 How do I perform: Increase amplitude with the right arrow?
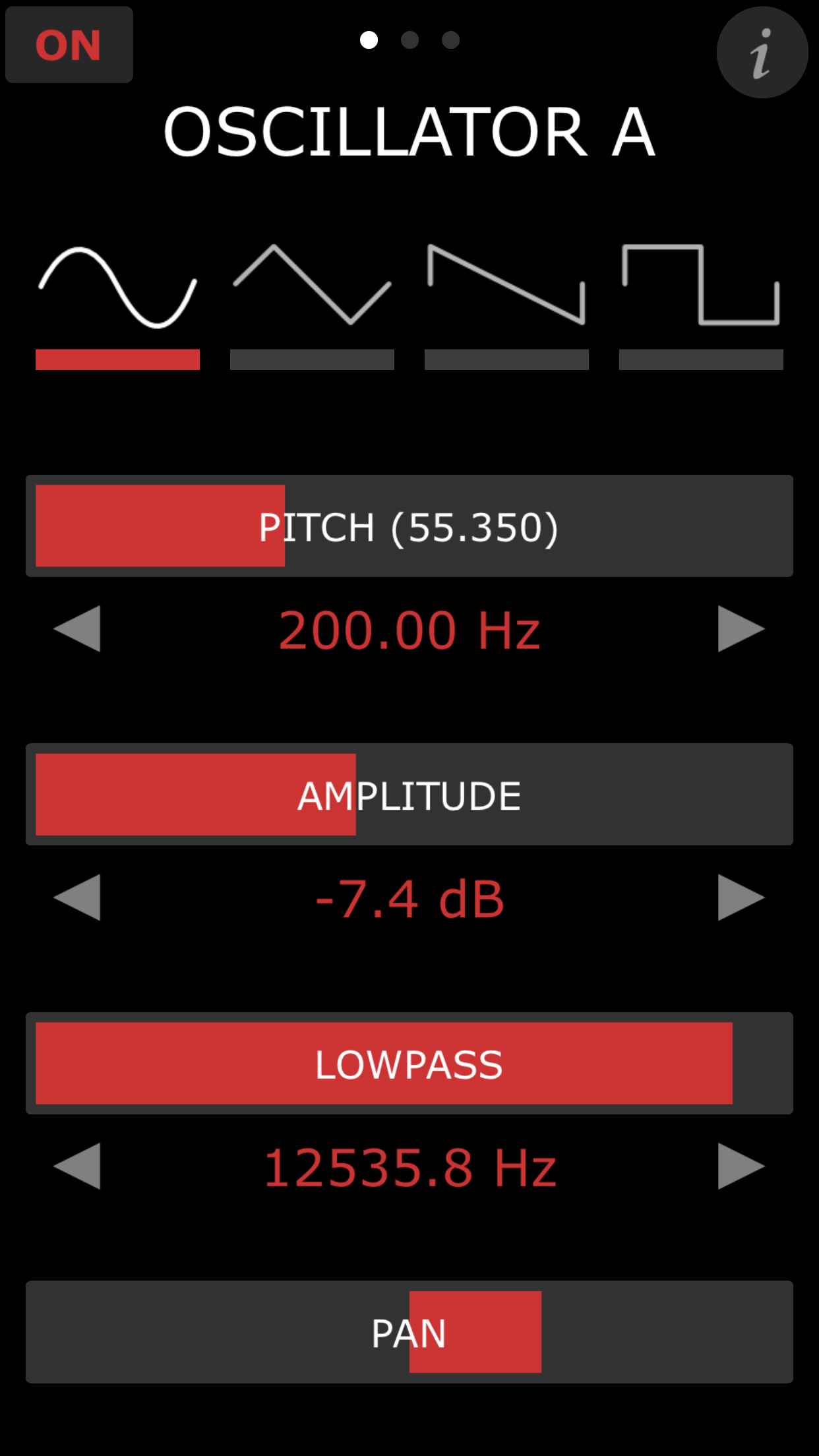click(741, 897)
